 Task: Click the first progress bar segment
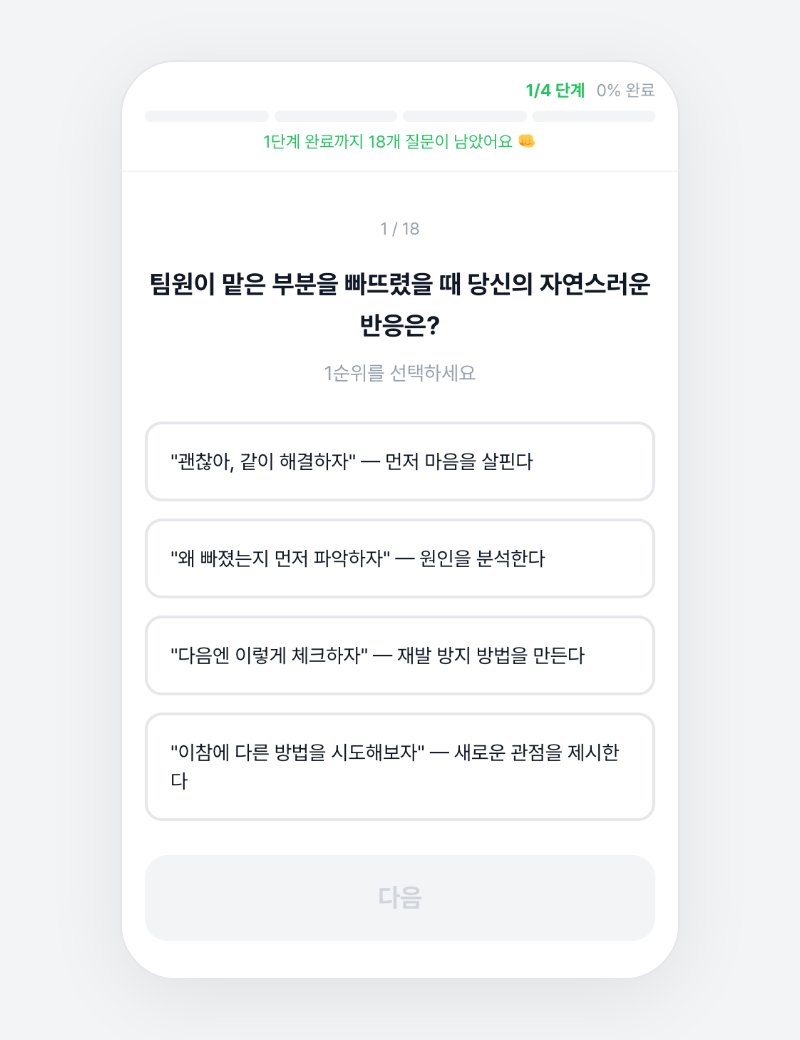click(x=206, y=116)
